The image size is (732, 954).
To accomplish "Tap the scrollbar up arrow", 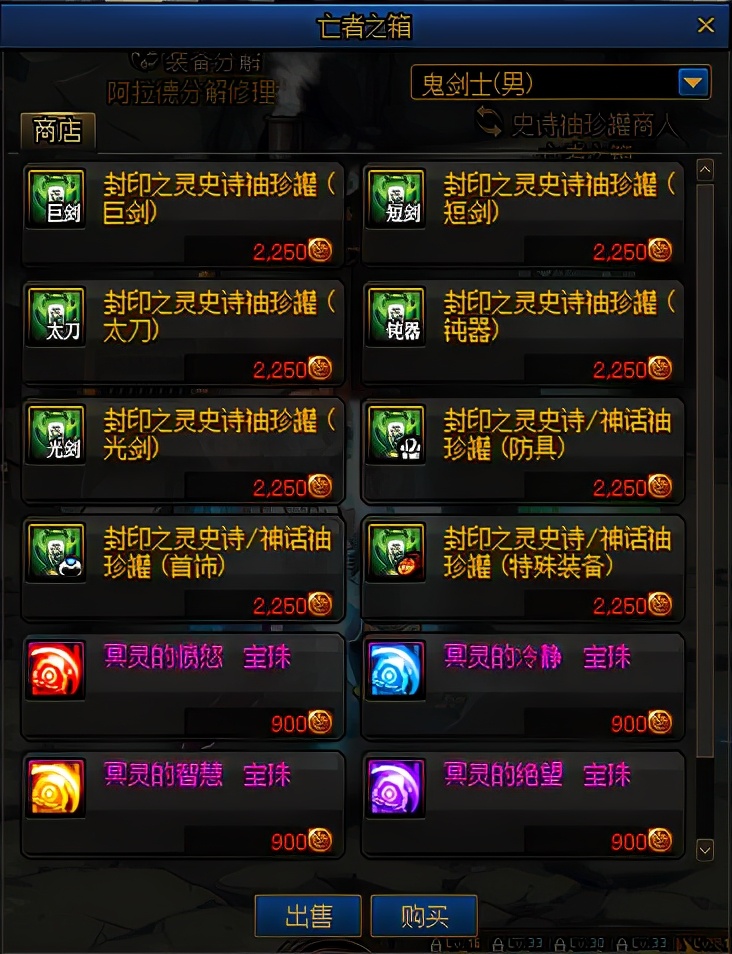I will tap(705, 171).
